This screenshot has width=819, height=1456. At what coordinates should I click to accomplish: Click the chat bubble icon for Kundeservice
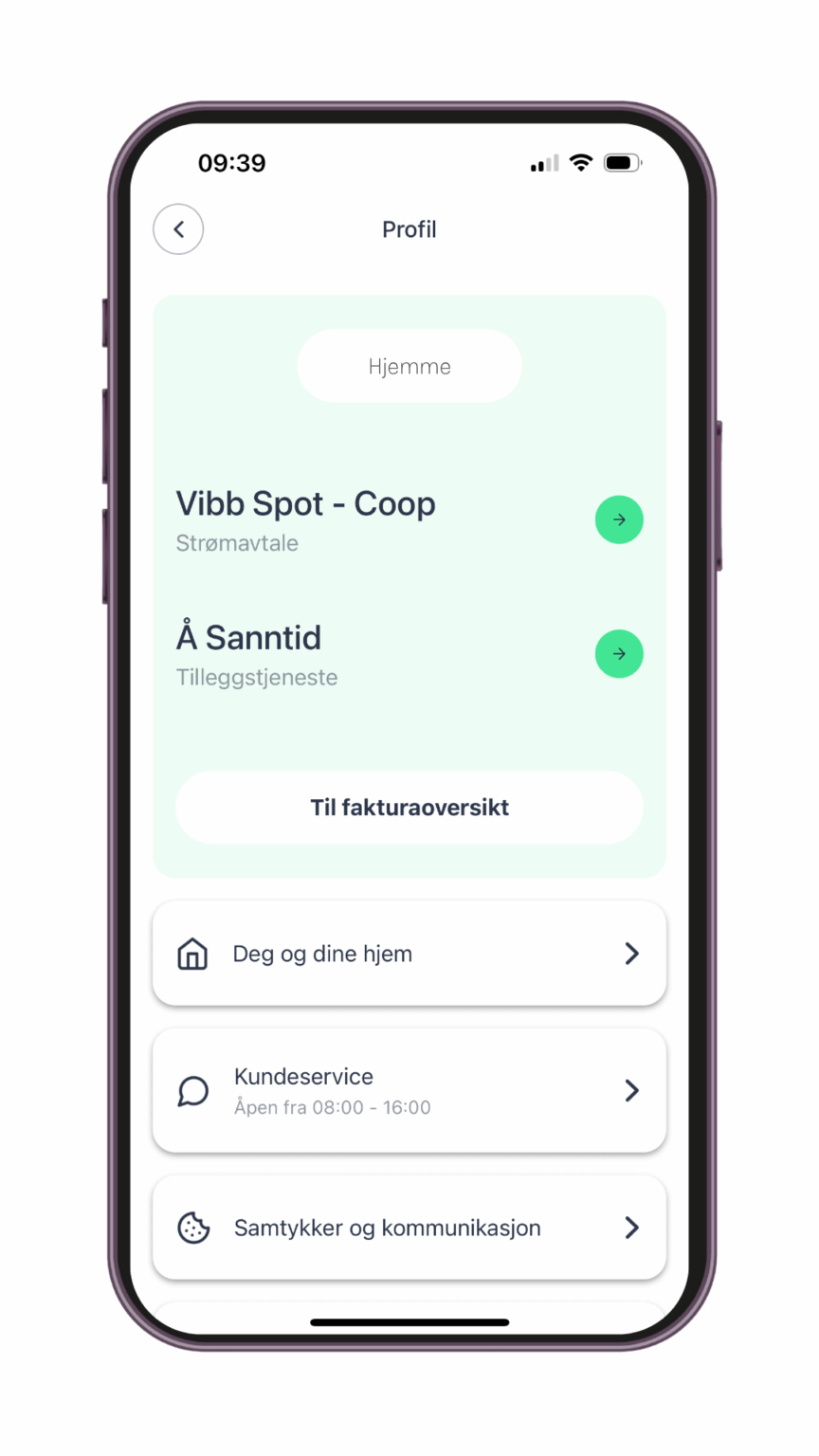click(x=192, y=1091)
